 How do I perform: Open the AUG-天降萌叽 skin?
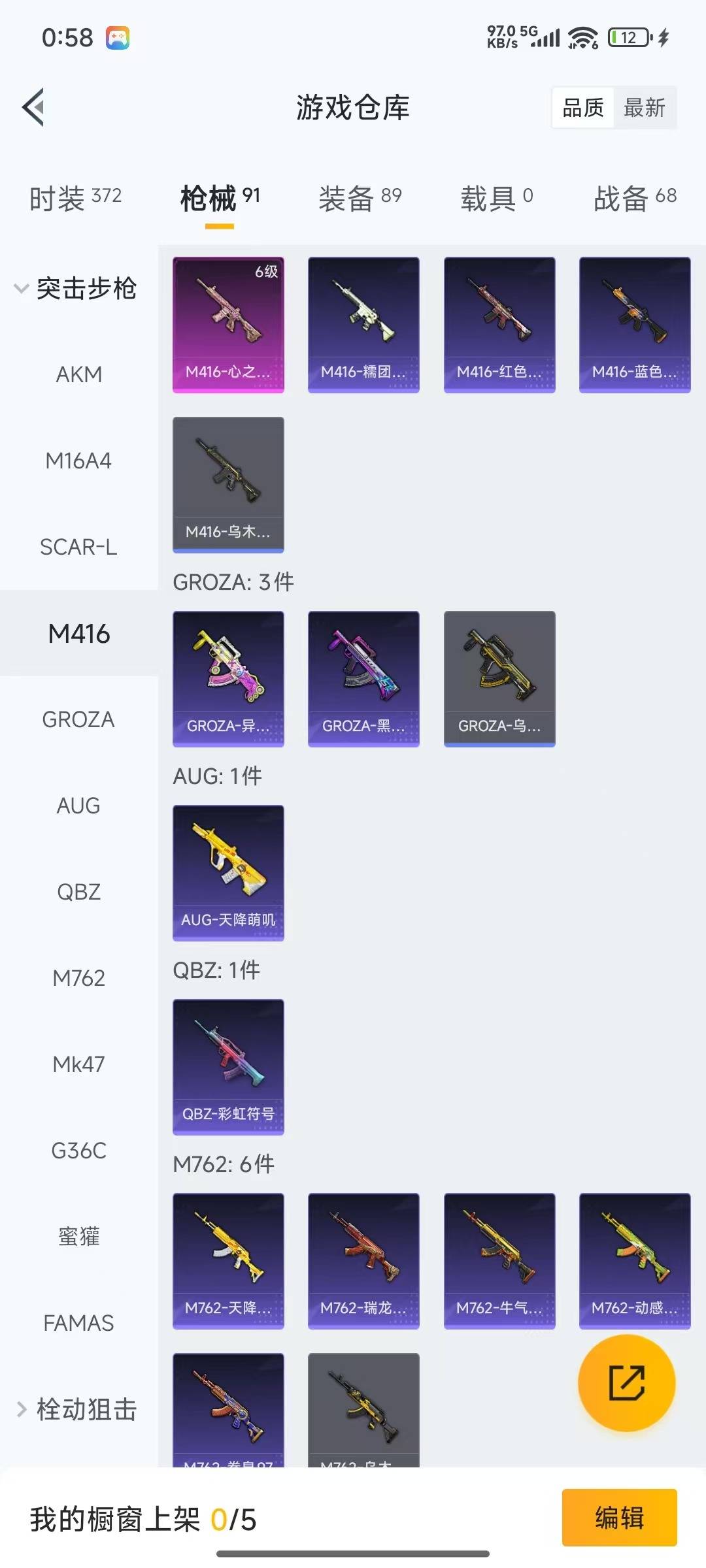(228, 872)
